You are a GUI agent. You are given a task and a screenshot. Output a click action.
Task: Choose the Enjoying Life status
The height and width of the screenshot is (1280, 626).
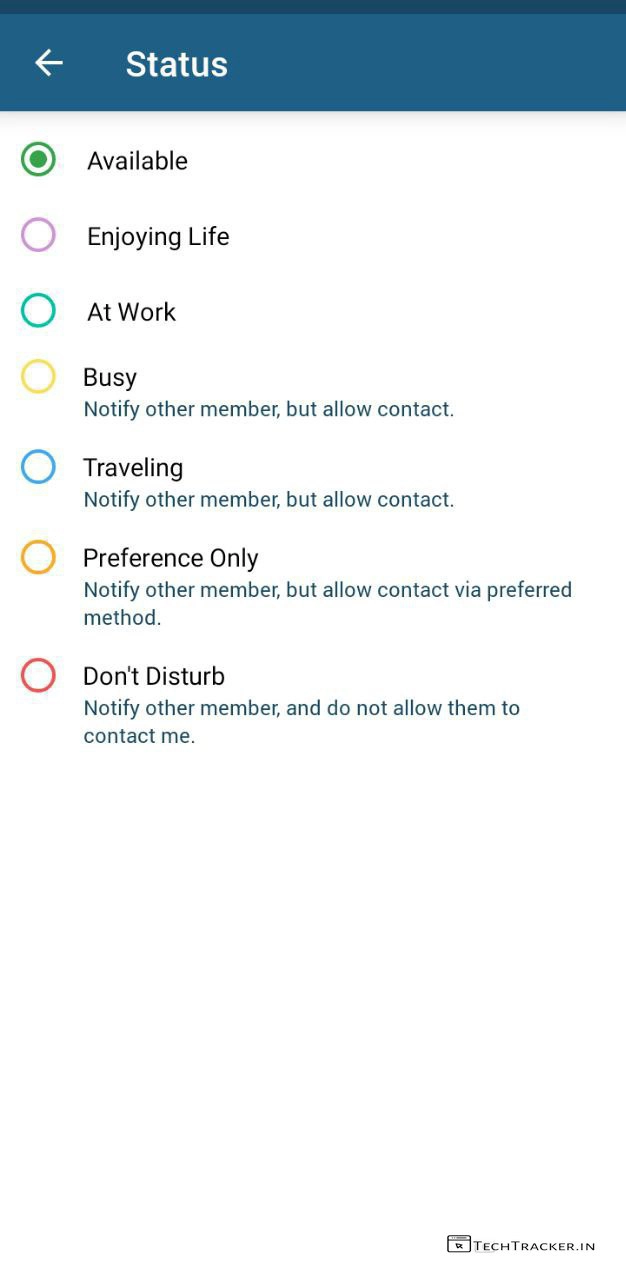38,236
